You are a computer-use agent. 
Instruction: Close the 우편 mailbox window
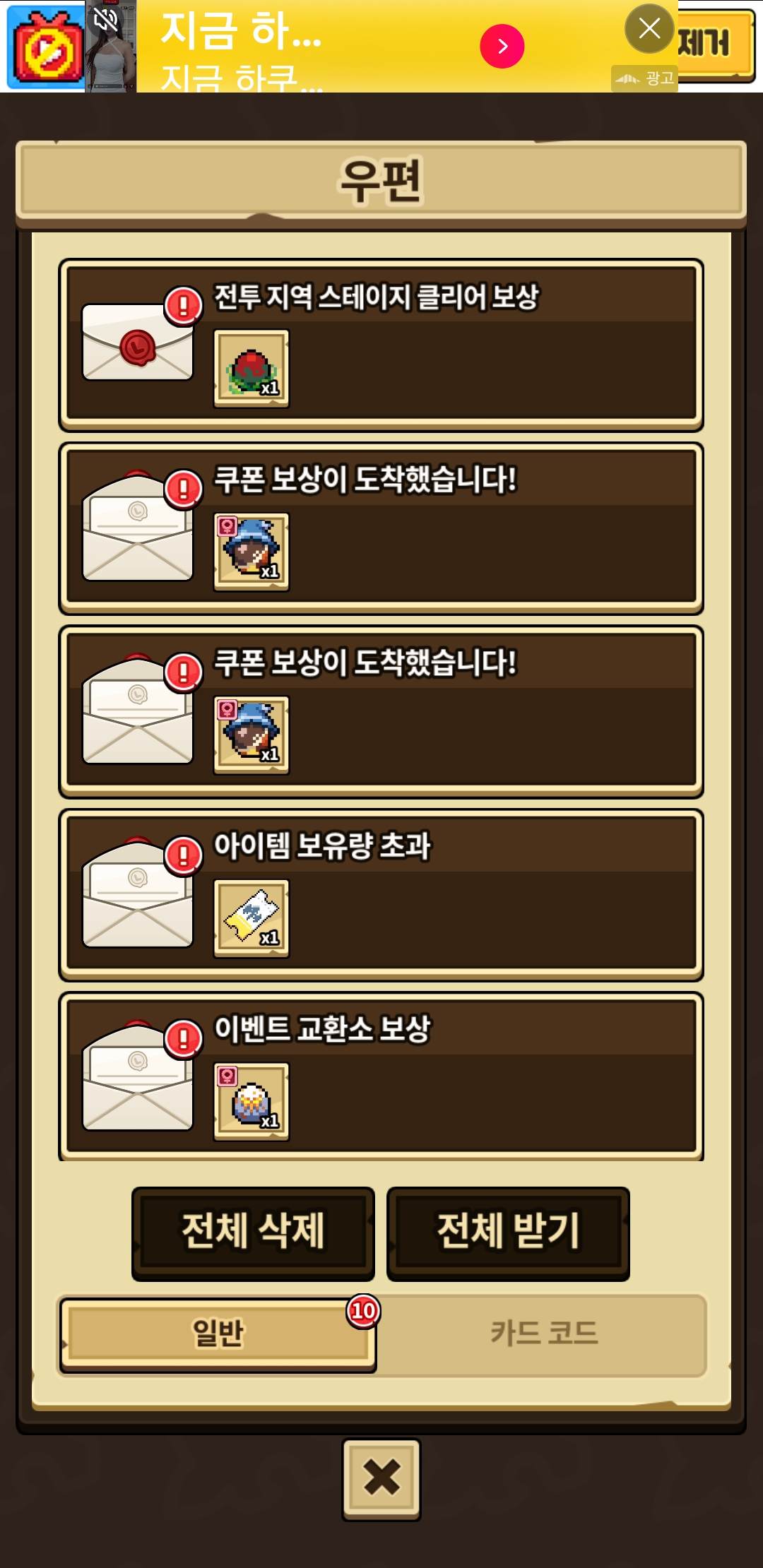tap(381, 1478)
